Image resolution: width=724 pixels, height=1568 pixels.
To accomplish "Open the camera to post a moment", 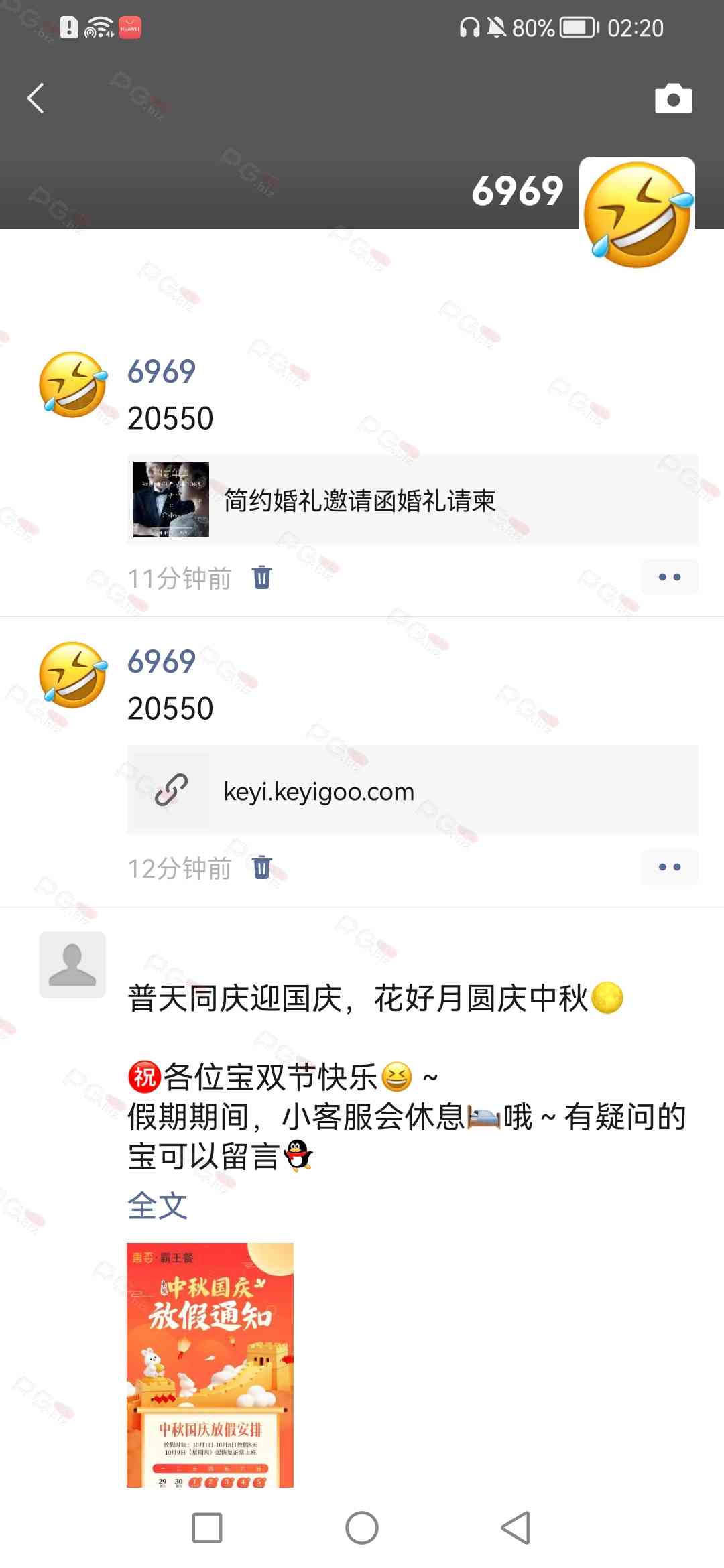I will tap(673, 99).
